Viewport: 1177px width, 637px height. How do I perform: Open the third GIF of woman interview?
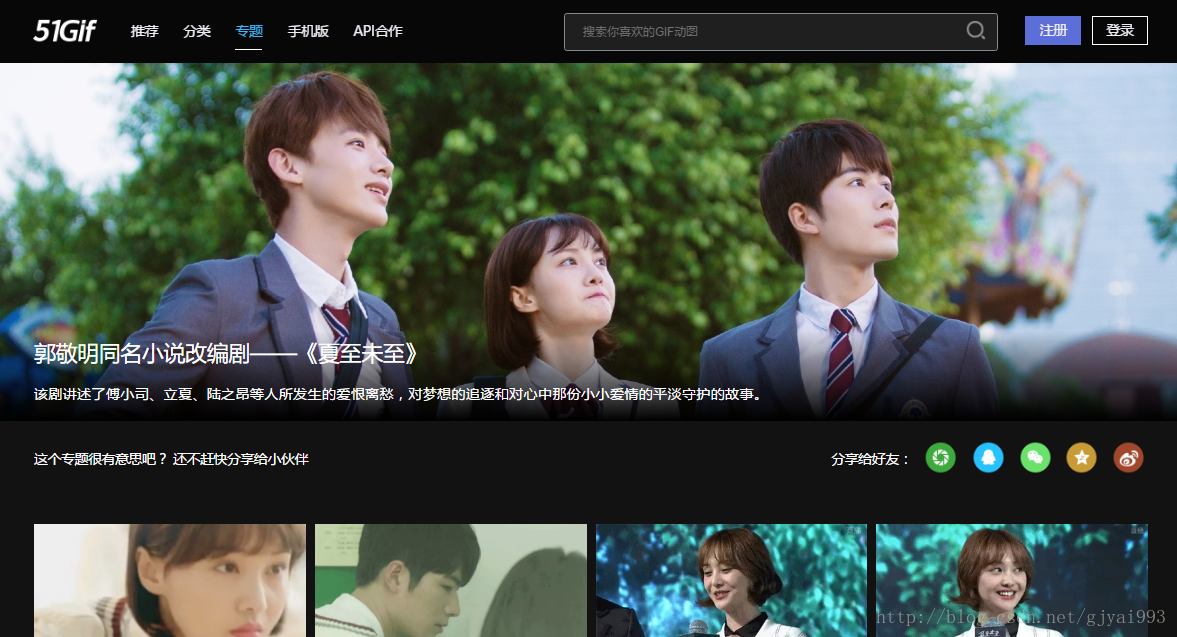point(732,580)
